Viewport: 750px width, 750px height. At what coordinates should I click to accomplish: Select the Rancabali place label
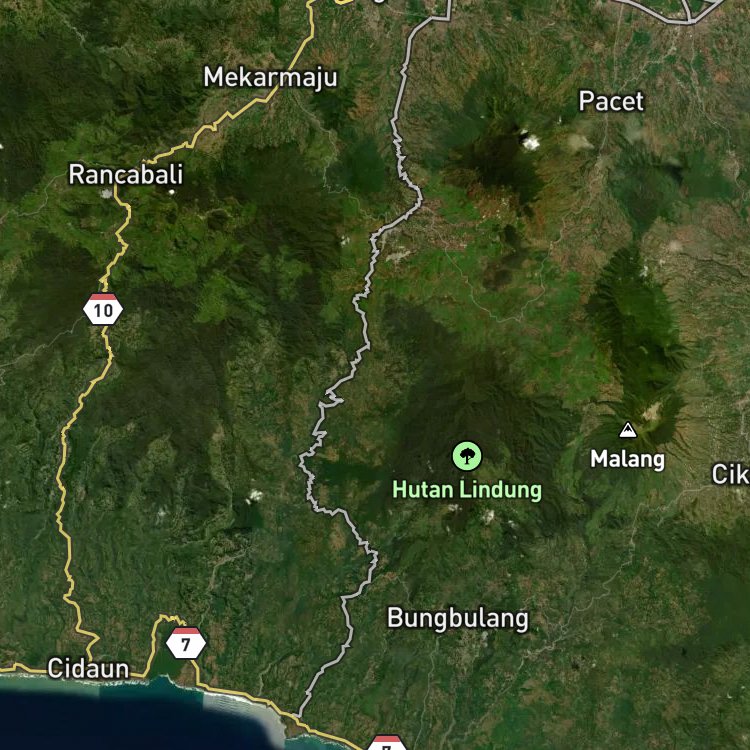(x=126, y=174)
